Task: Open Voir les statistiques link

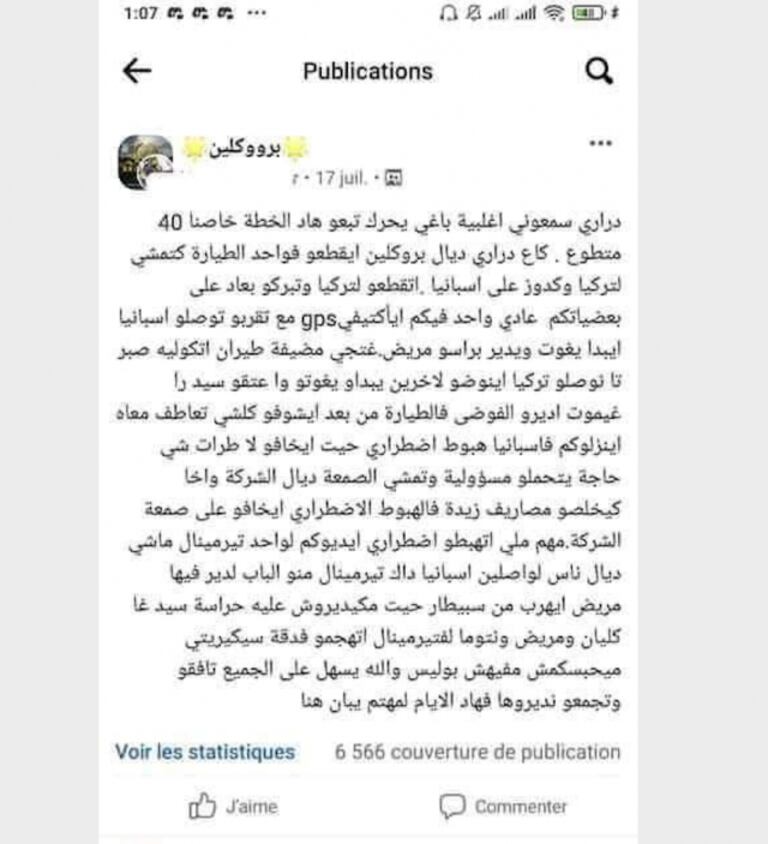Action: click(x=205, y=752)
